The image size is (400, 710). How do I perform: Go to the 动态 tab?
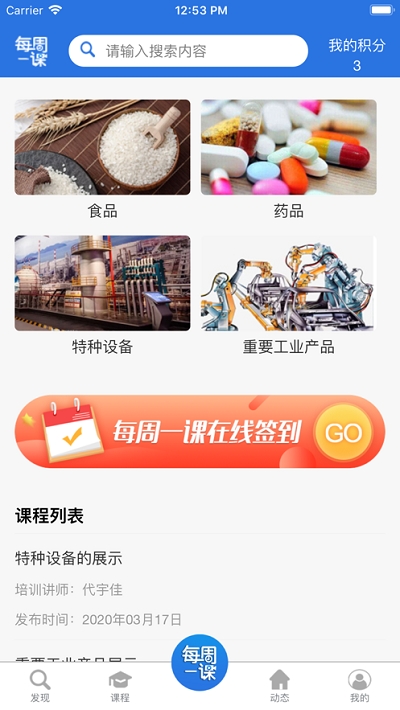pos(280,686)
